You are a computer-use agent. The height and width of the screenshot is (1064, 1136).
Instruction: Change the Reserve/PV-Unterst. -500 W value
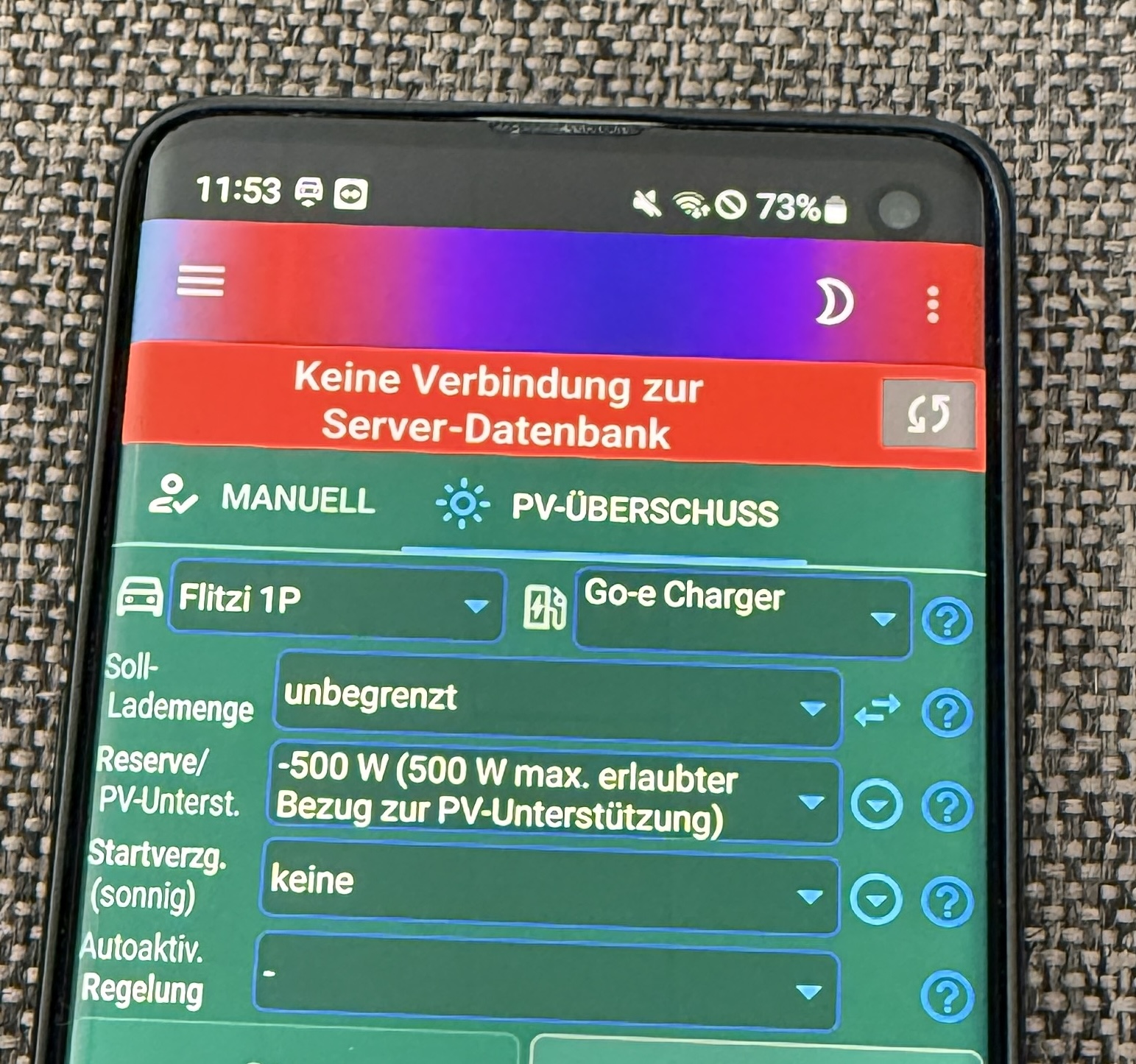[554, 794]
